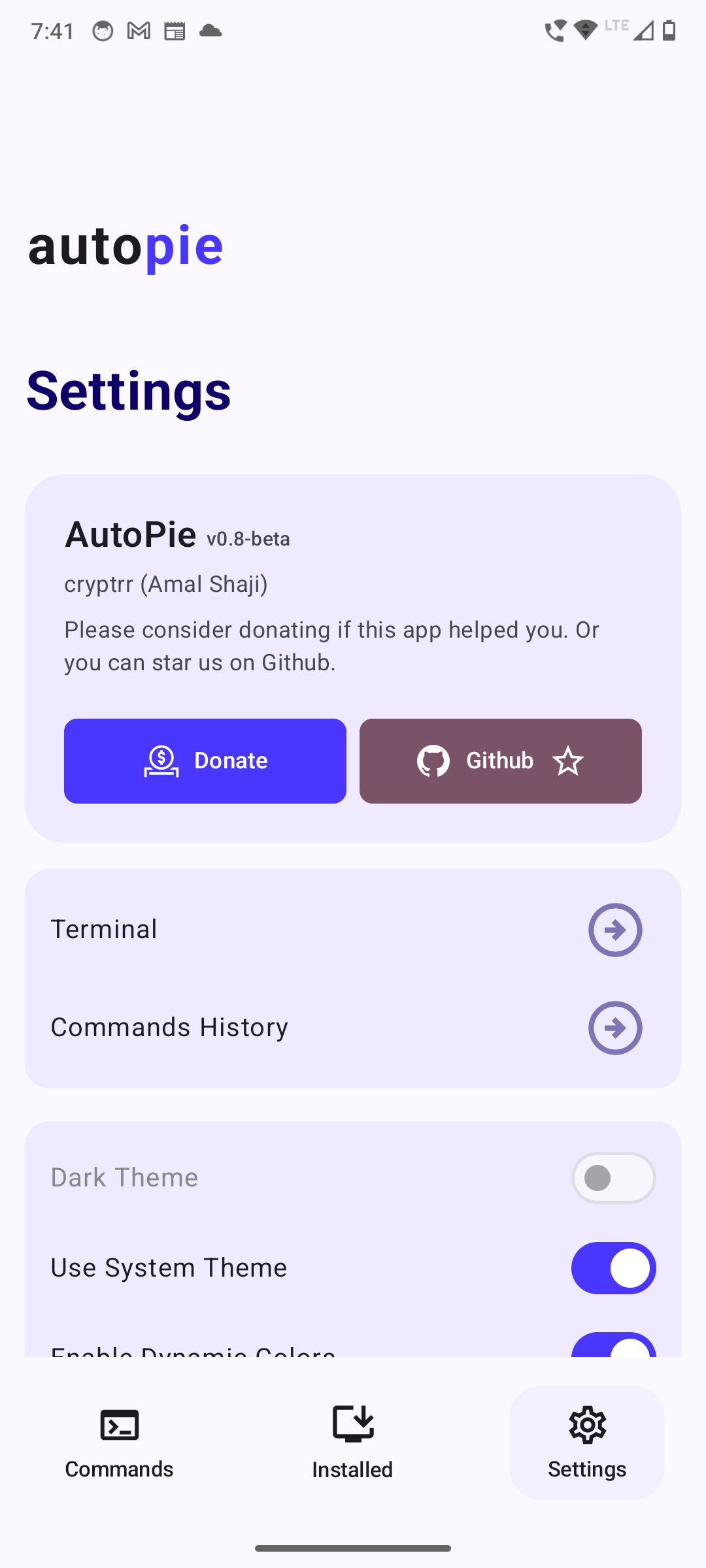Turn off Use System Theme

(x=613, y=1268)
